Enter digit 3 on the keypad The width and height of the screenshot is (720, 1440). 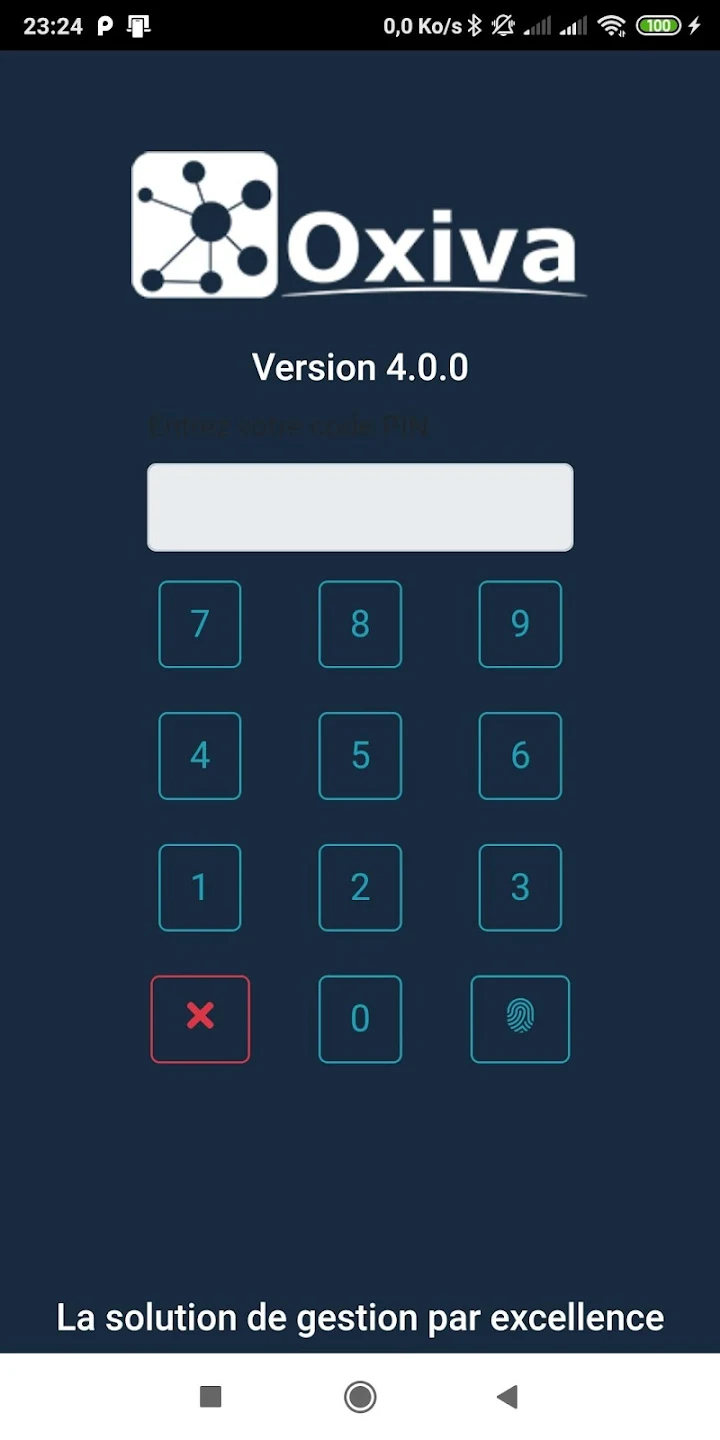pos(520,888)
